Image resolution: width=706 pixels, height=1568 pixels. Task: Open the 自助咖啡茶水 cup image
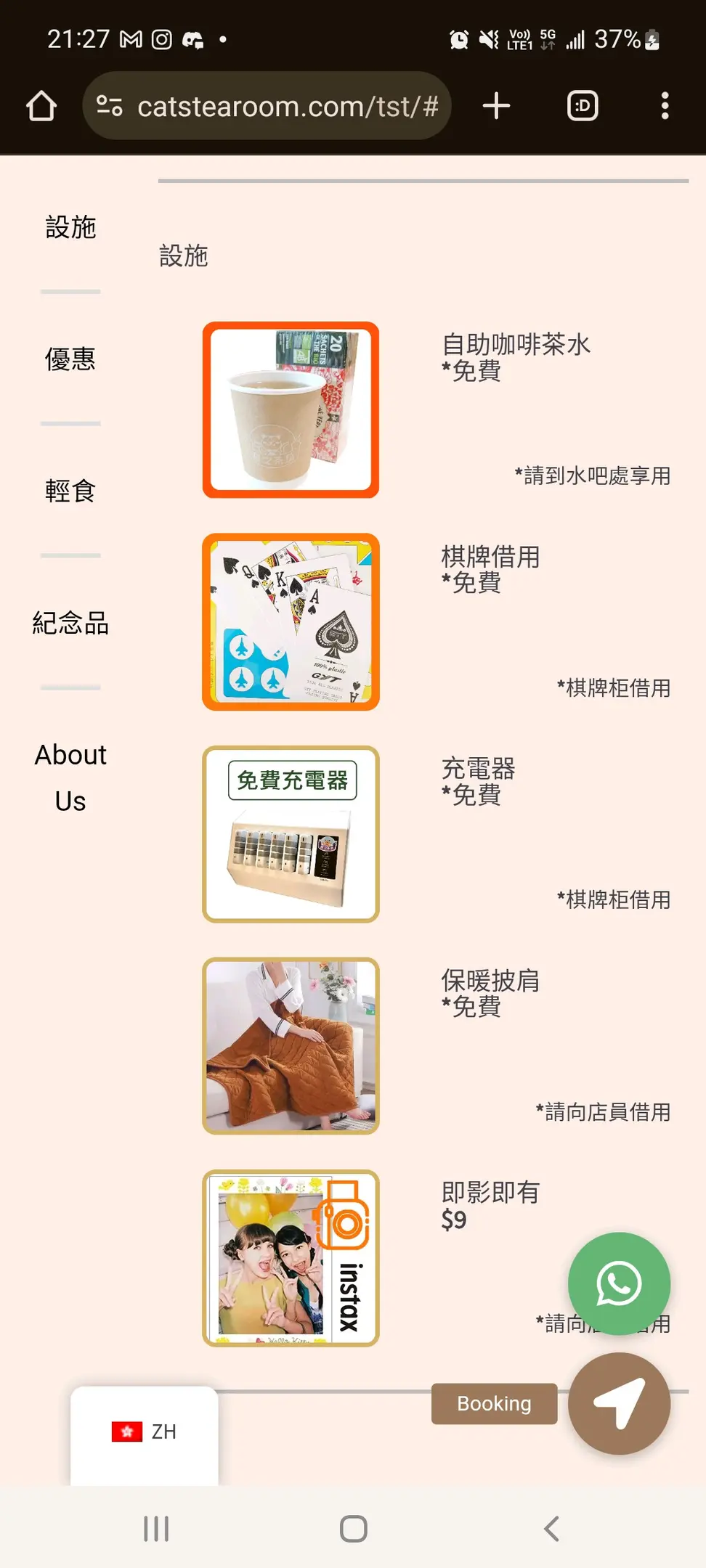click(291, 410)
